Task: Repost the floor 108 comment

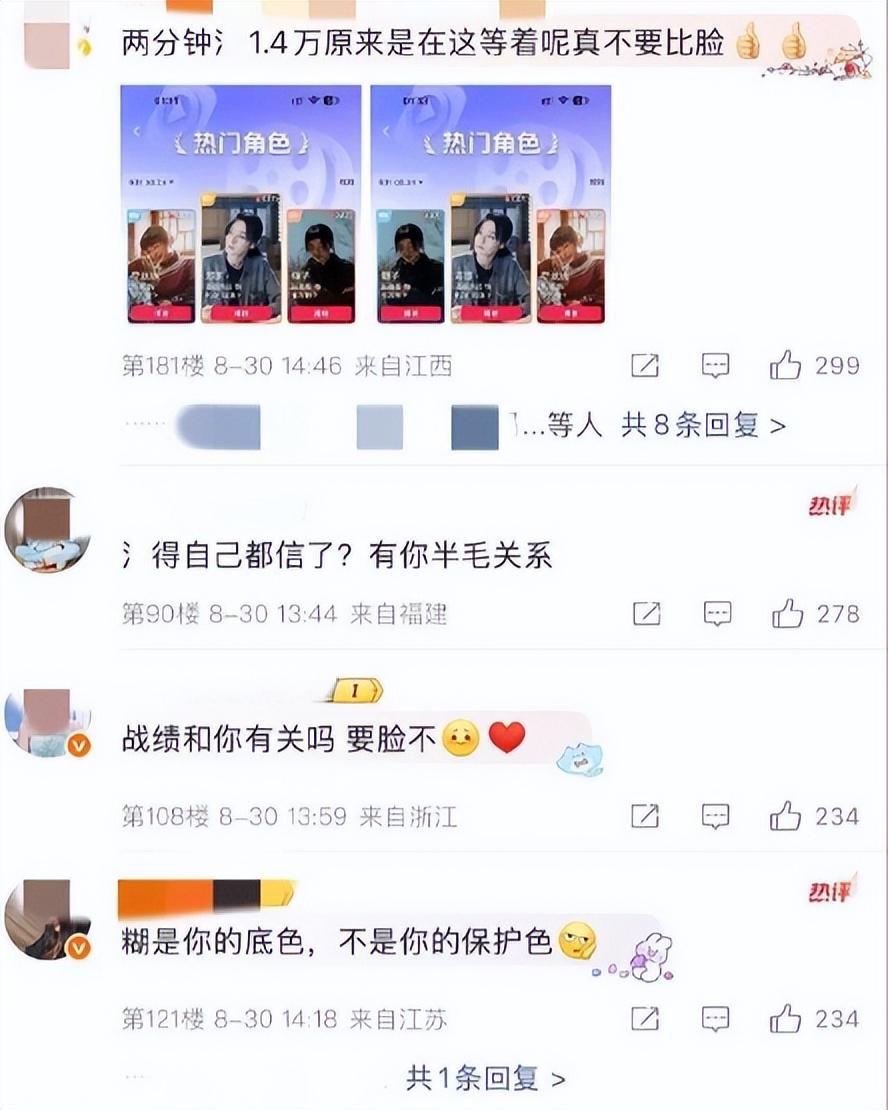Action: [x=645, y=817]
